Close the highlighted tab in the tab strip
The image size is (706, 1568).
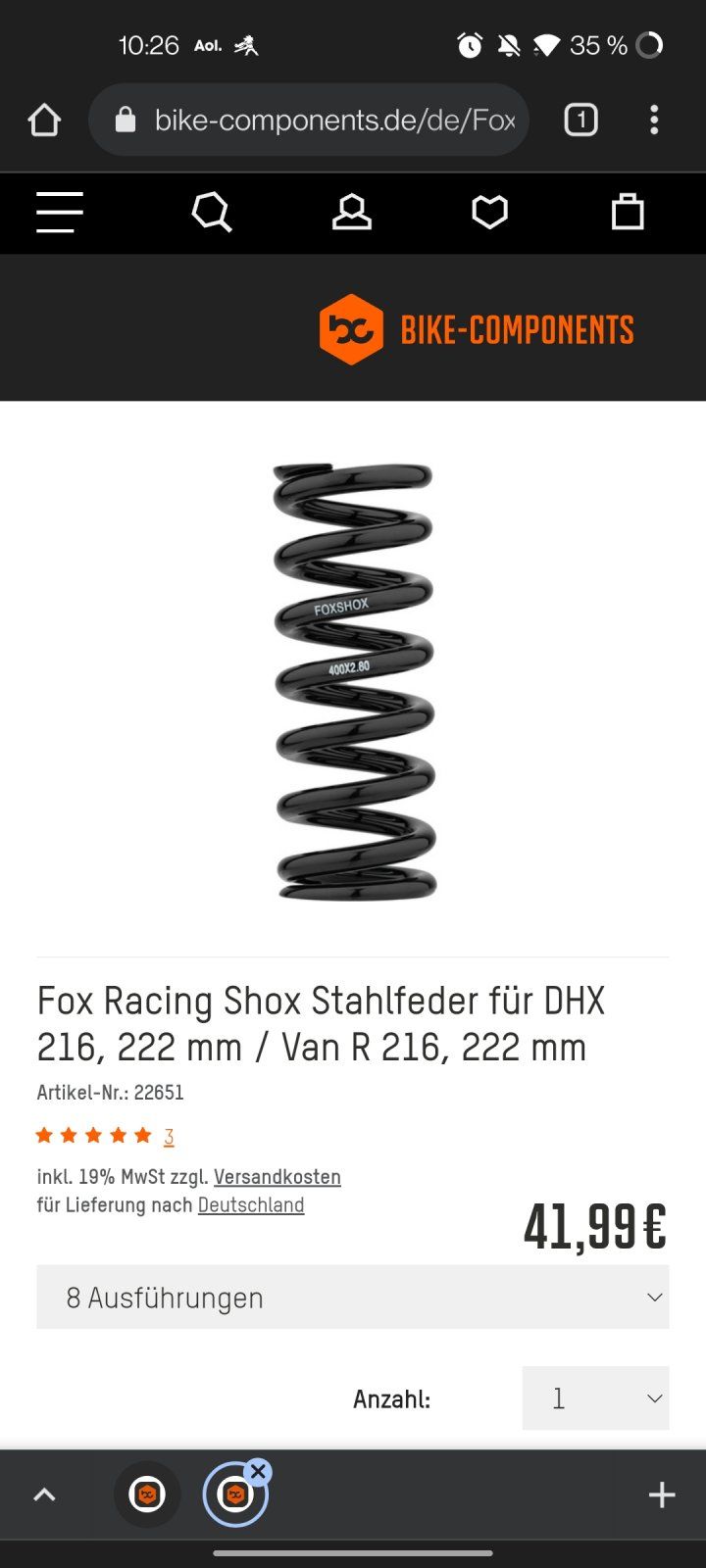pyautogui.click(x=258, y=1471)
